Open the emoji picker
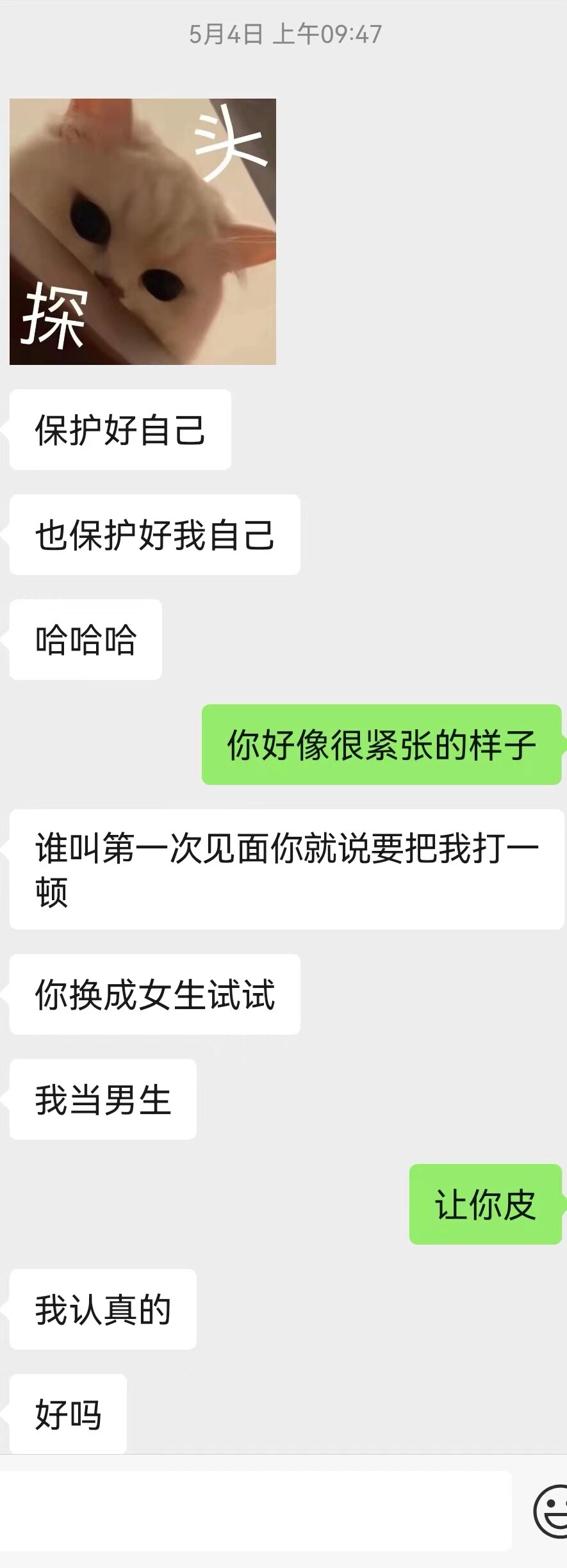 [x=552, y=1512]
